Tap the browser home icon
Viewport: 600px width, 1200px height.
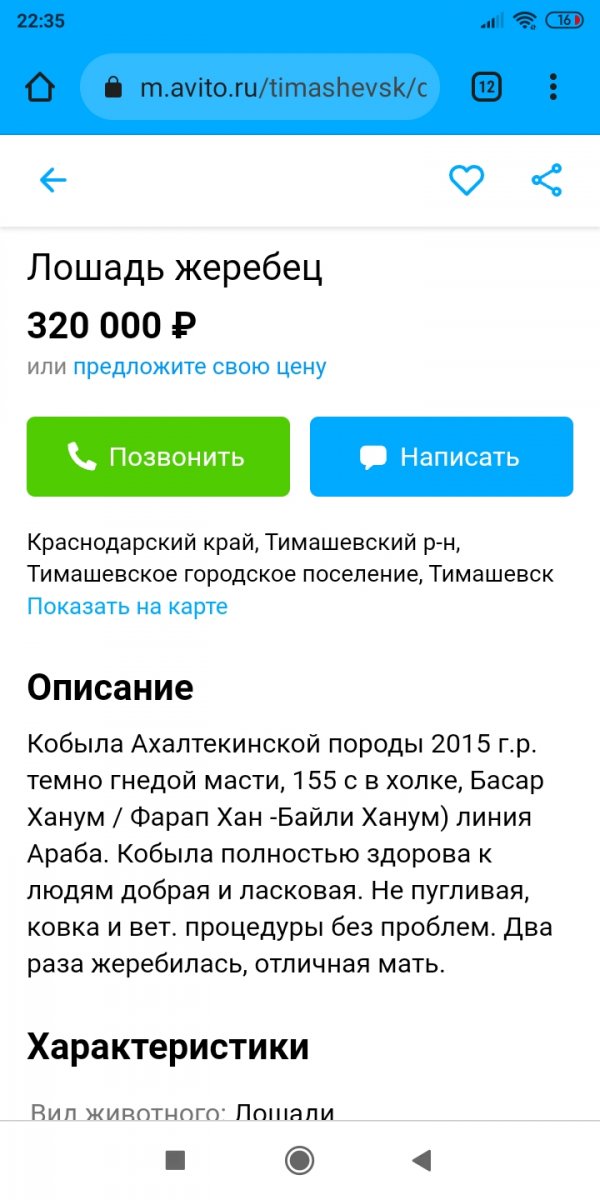click(40, 88)
